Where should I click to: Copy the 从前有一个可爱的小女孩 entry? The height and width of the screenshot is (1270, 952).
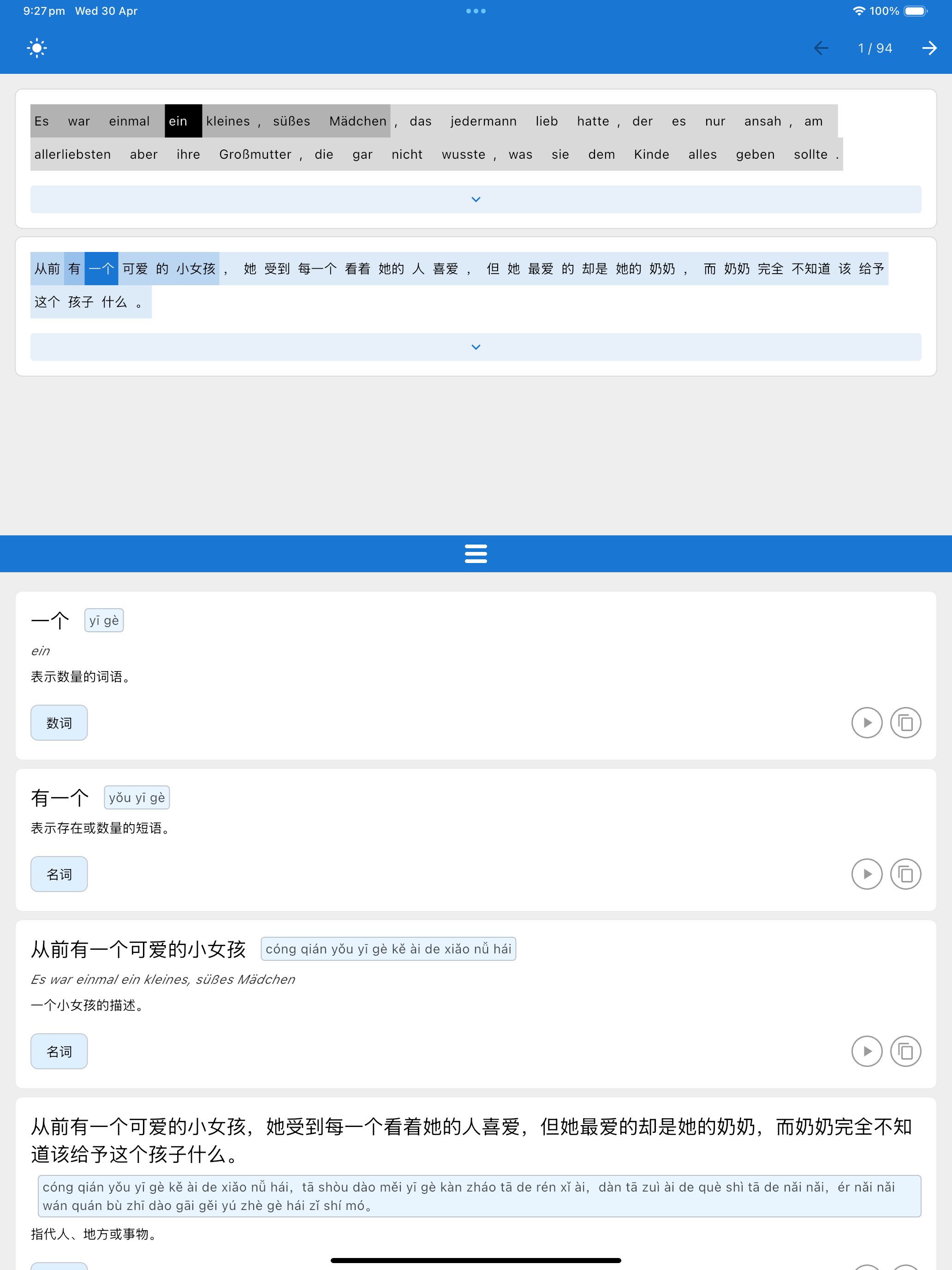tap(905, 1051)
